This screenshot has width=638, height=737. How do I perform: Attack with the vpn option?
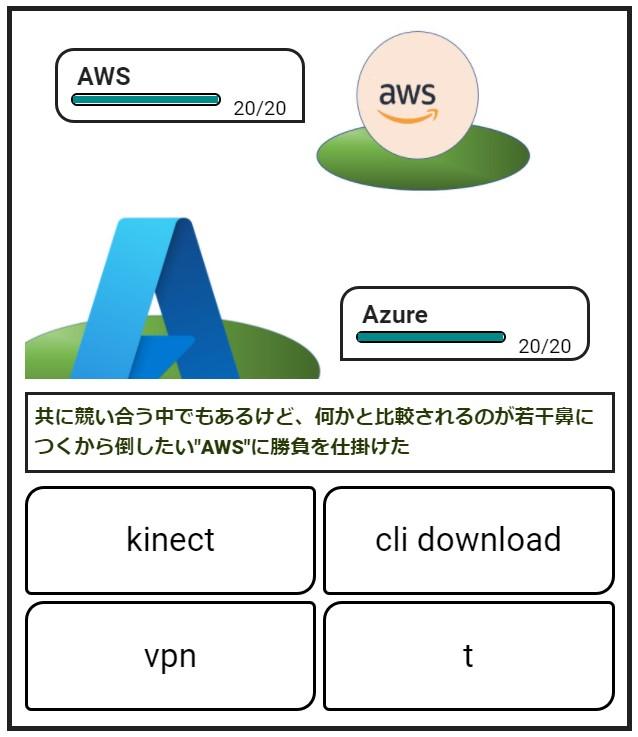[x=170, y=656]
